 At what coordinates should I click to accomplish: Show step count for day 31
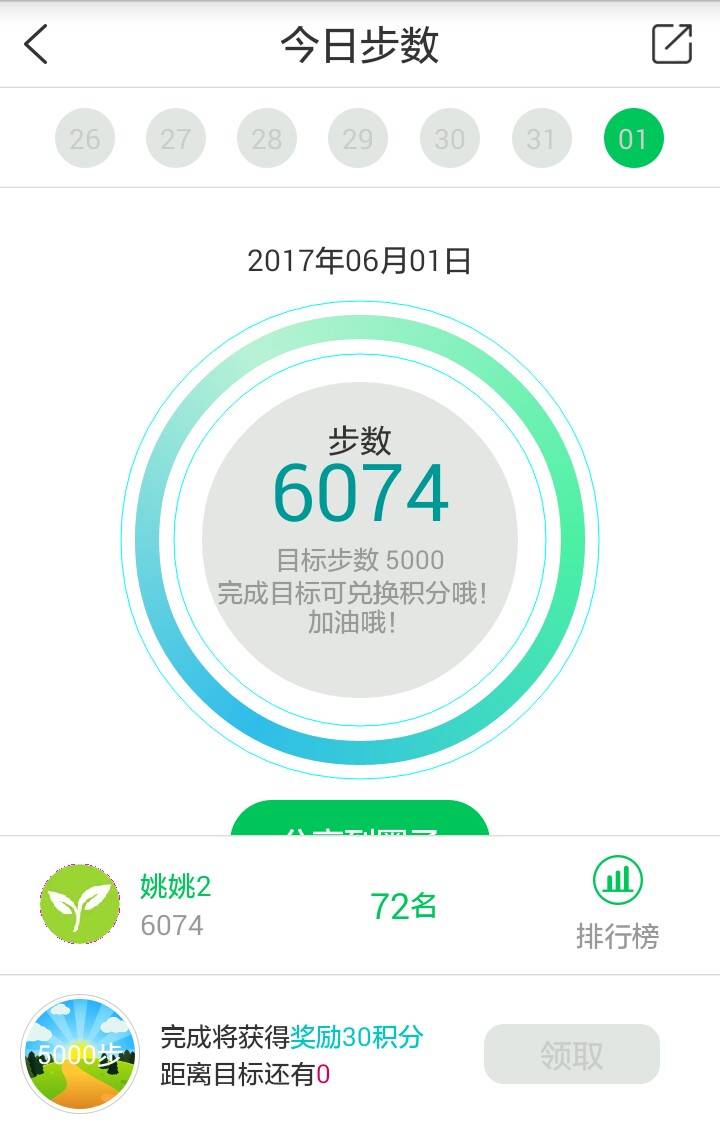[541, 138]
